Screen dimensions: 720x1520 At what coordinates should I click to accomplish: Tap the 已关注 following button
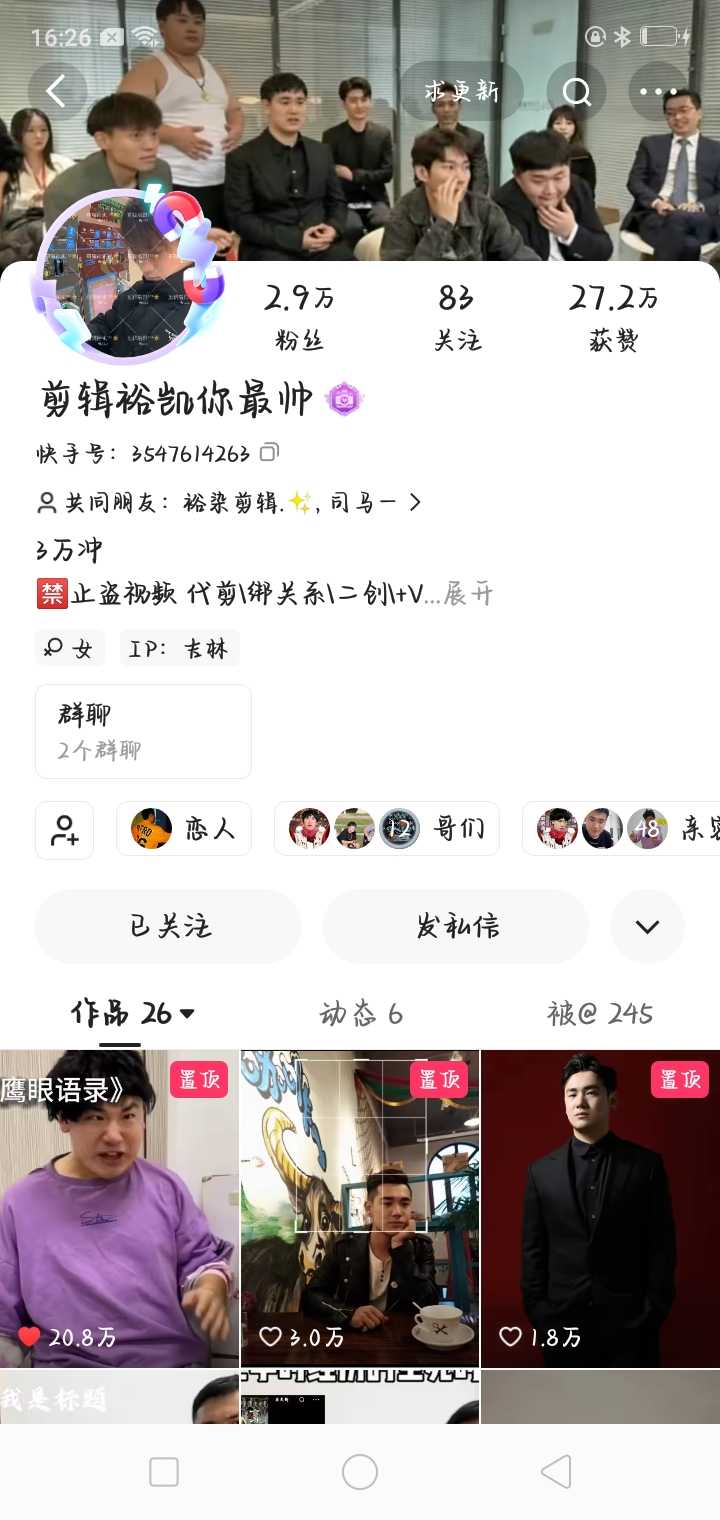168,926
